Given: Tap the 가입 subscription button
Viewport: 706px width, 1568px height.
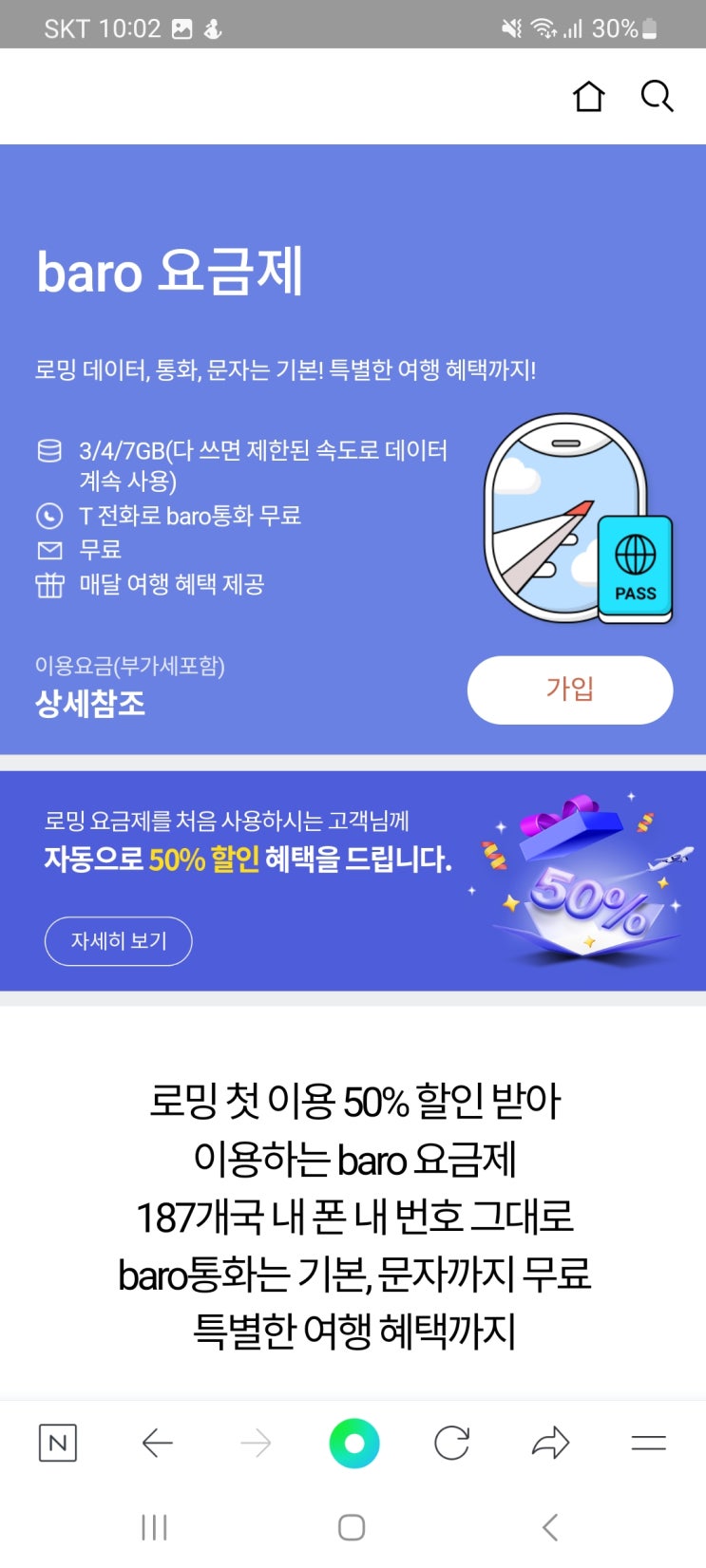Looking at the screenshot, I should click(x=569, y=690).
